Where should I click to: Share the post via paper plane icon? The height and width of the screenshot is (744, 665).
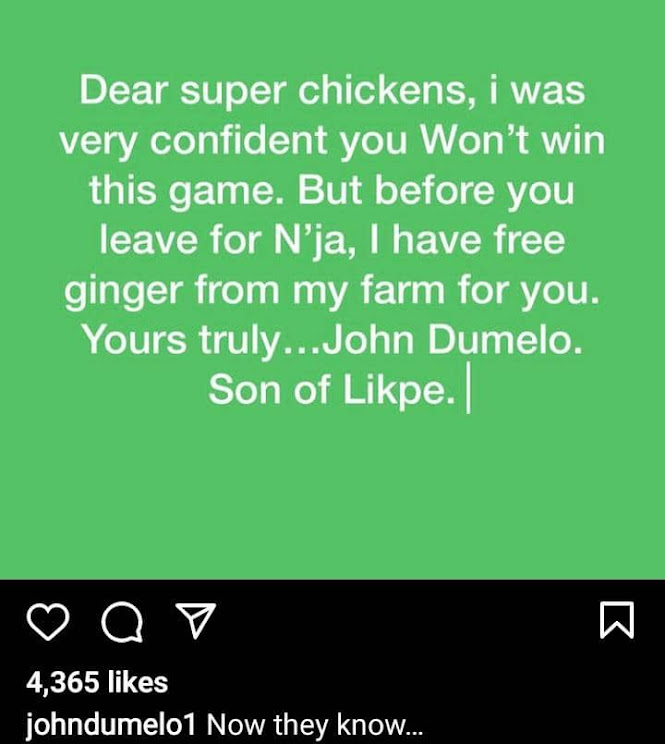pos(195,621)
